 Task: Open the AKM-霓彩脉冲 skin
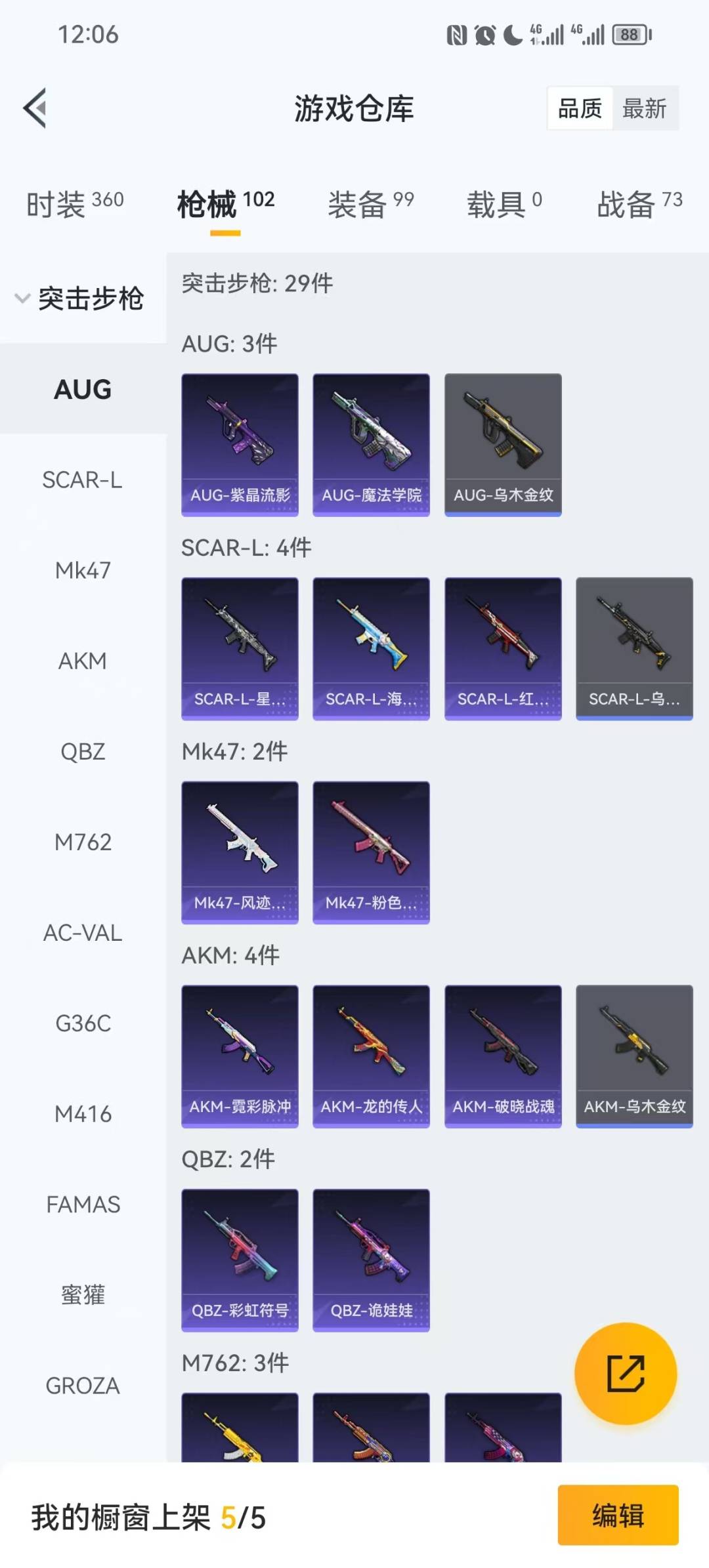[240, 1056]
